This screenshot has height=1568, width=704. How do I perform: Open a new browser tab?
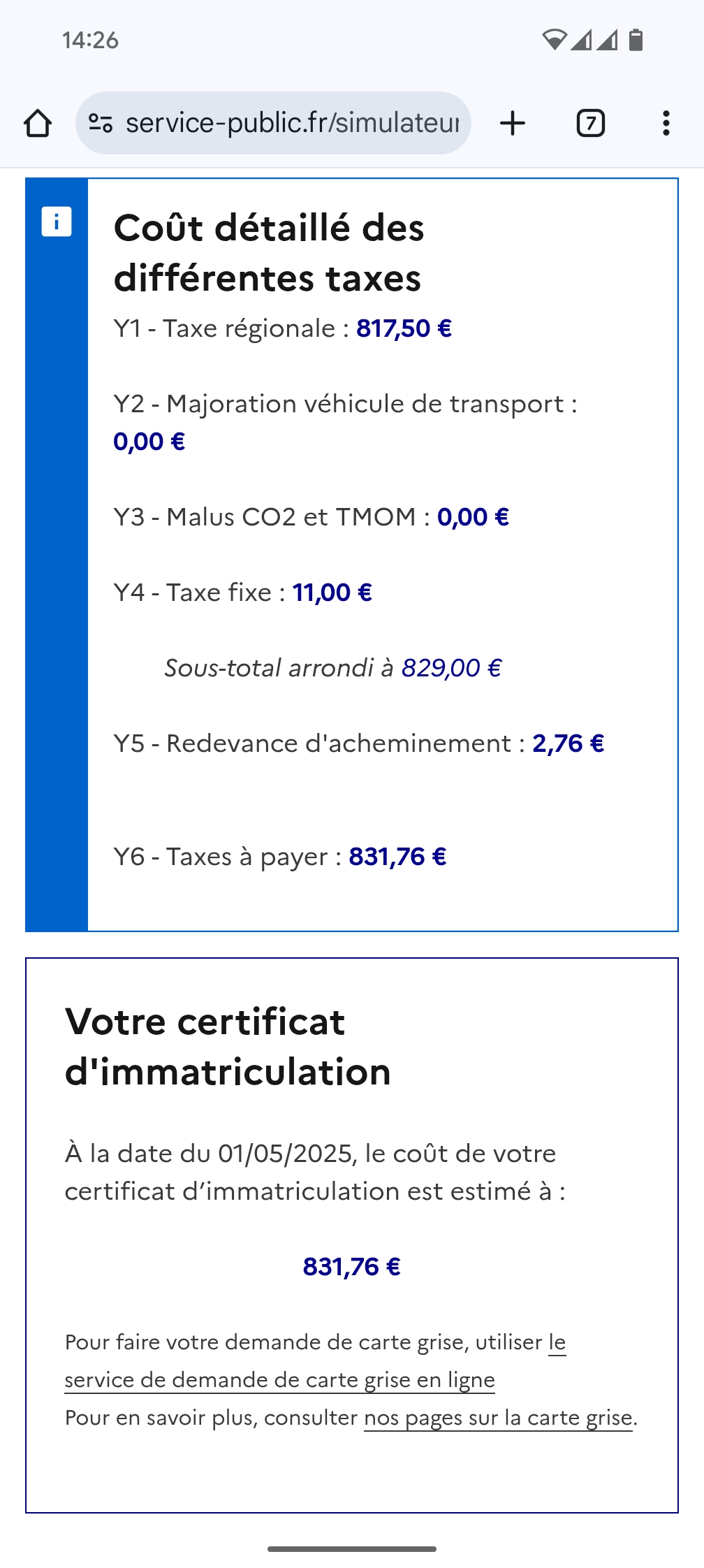click(x=513, y=123)
